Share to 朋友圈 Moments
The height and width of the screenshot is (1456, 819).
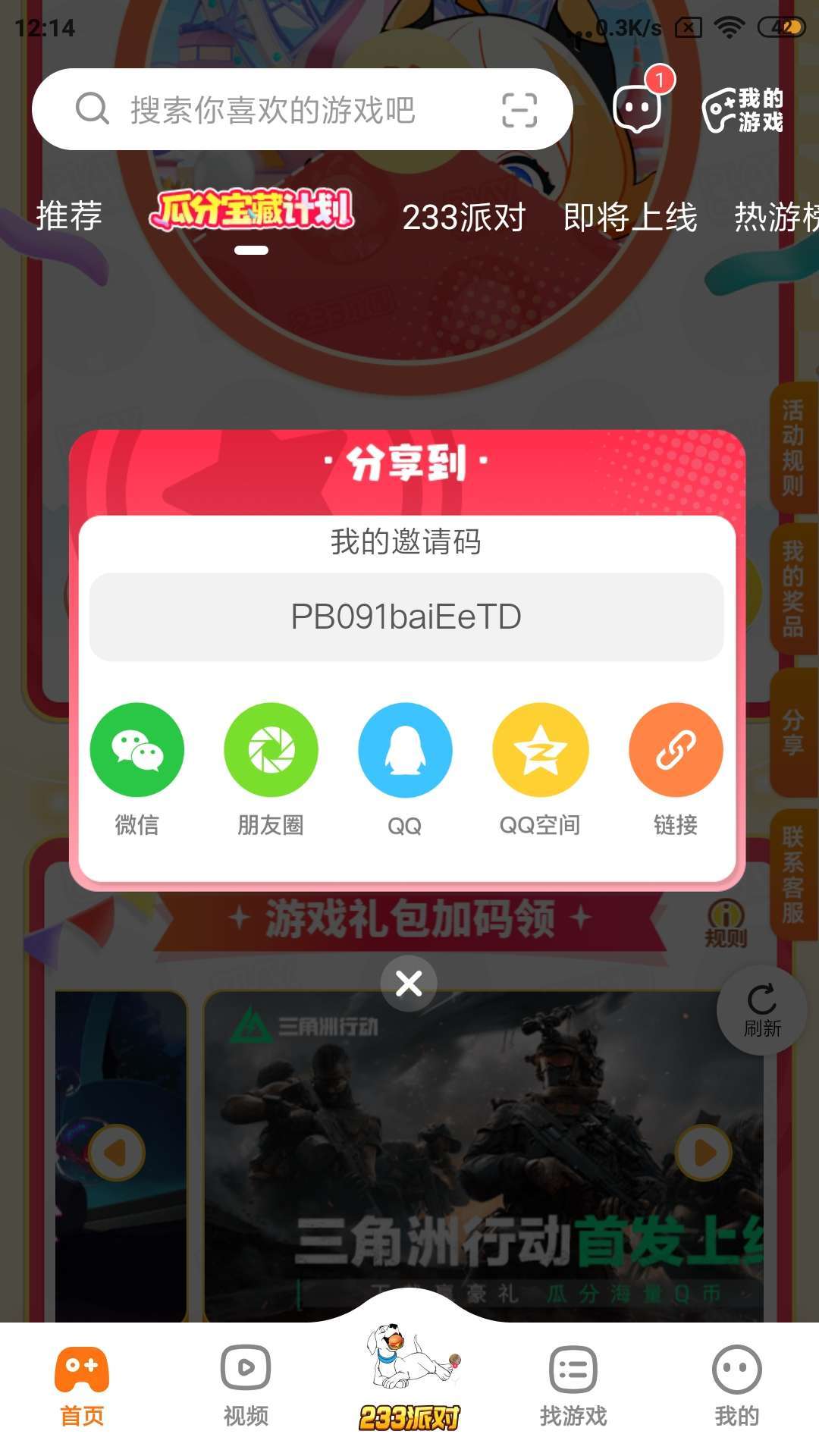(x=271, y=750)
